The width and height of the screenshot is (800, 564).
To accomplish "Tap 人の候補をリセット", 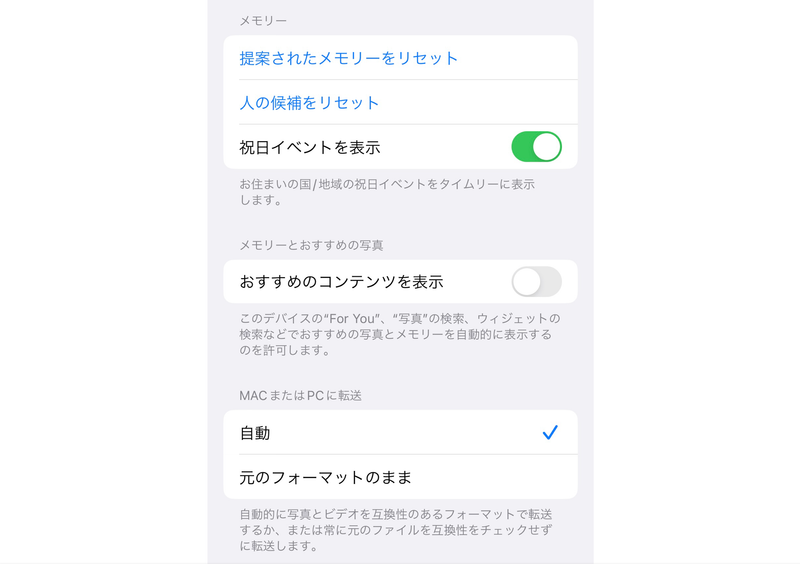I will click(x=310, y=103).
